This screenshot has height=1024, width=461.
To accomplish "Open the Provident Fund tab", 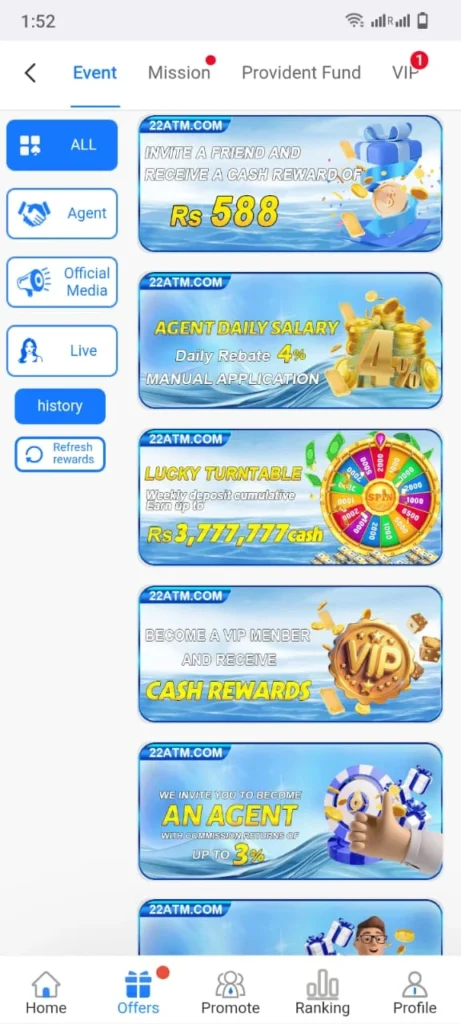I will (301, 72).
